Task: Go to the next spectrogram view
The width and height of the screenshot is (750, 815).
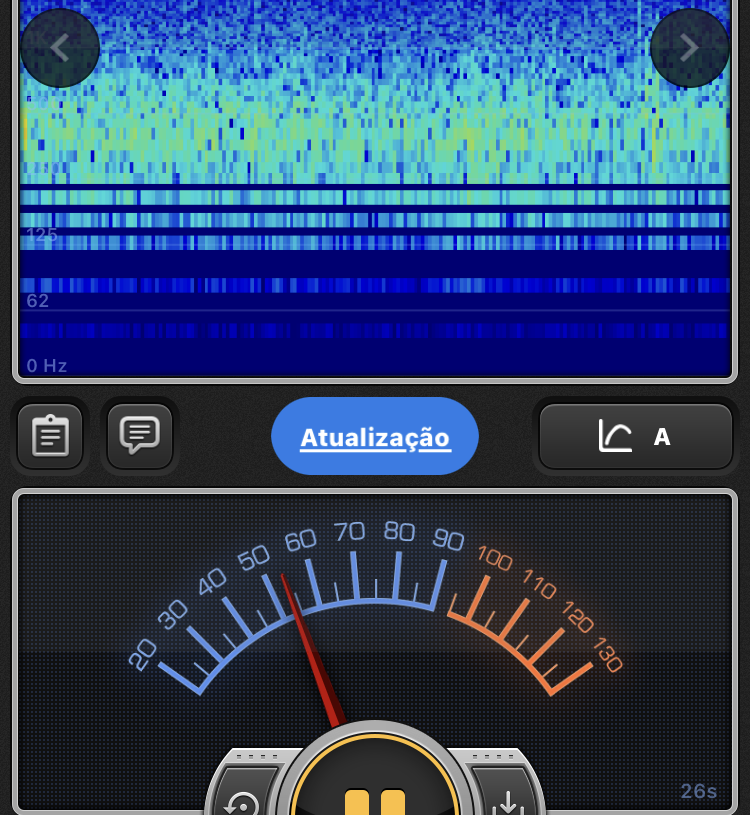Action: pyautogui.click(x=689, y=48)
